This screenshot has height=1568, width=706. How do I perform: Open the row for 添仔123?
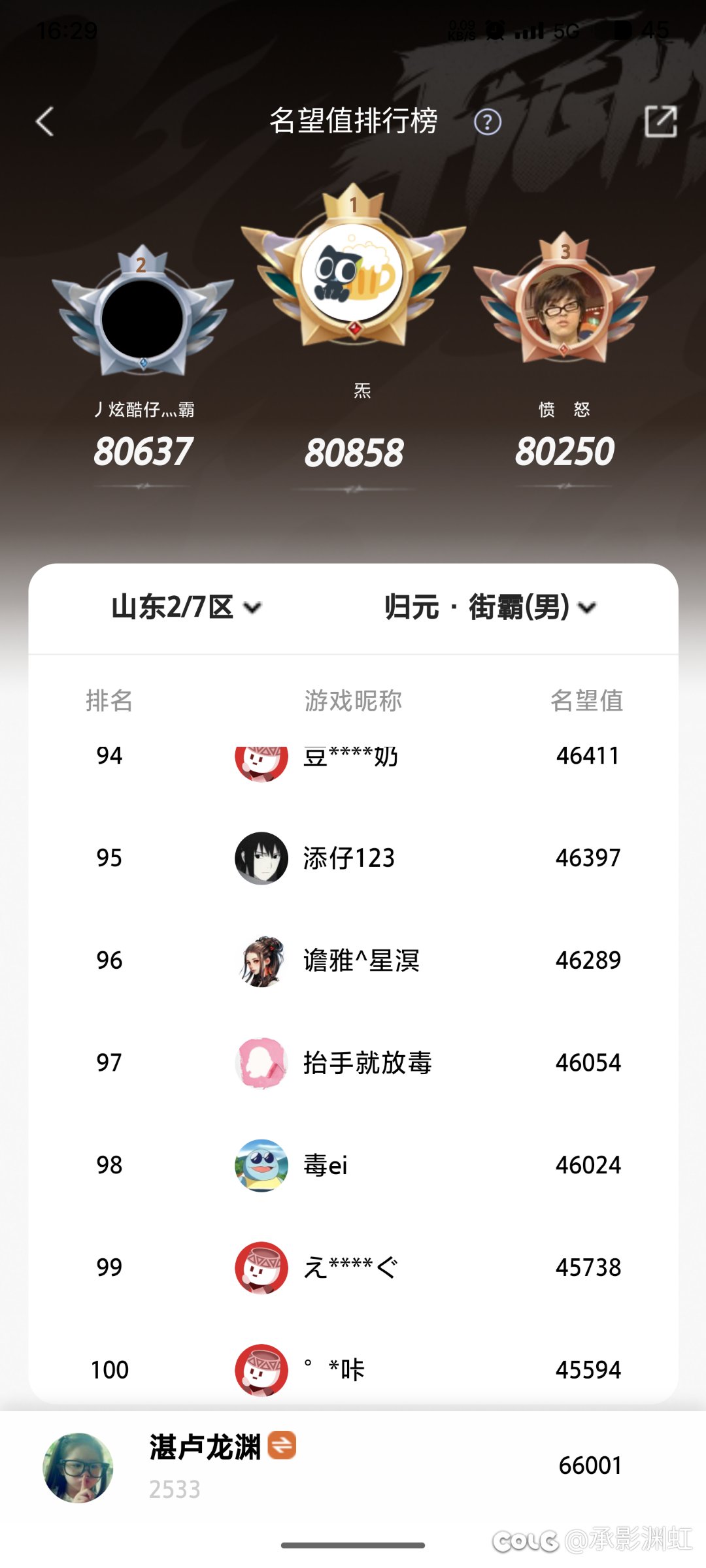tap(353, 858)
